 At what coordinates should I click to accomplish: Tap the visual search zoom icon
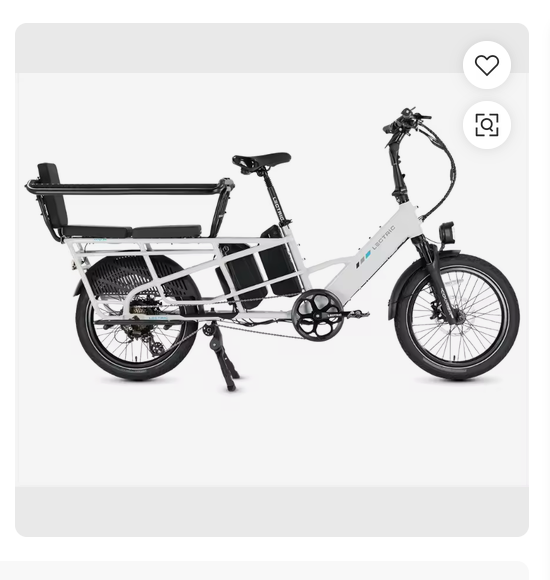487,125
